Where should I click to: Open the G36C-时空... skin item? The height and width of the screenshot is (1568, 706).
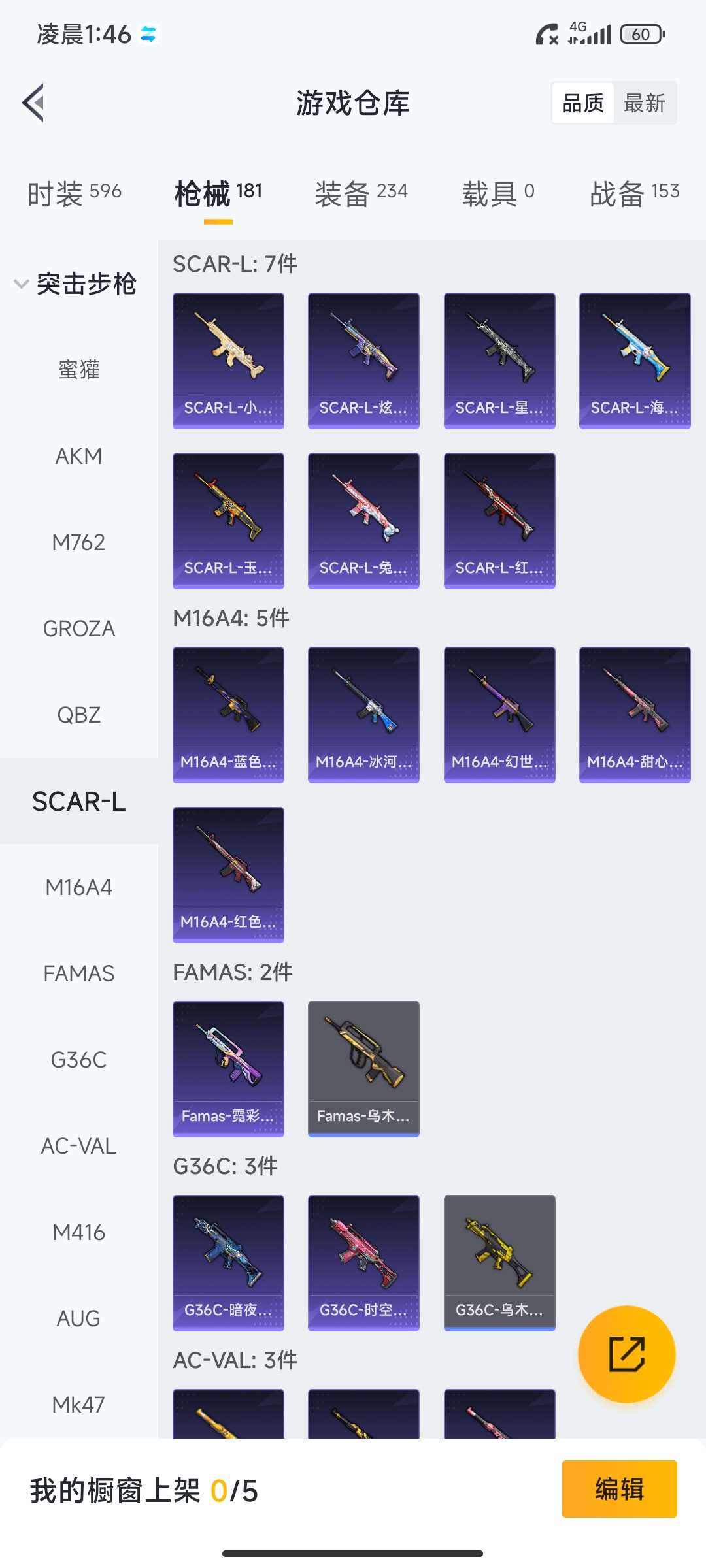tap(363, 1263)
